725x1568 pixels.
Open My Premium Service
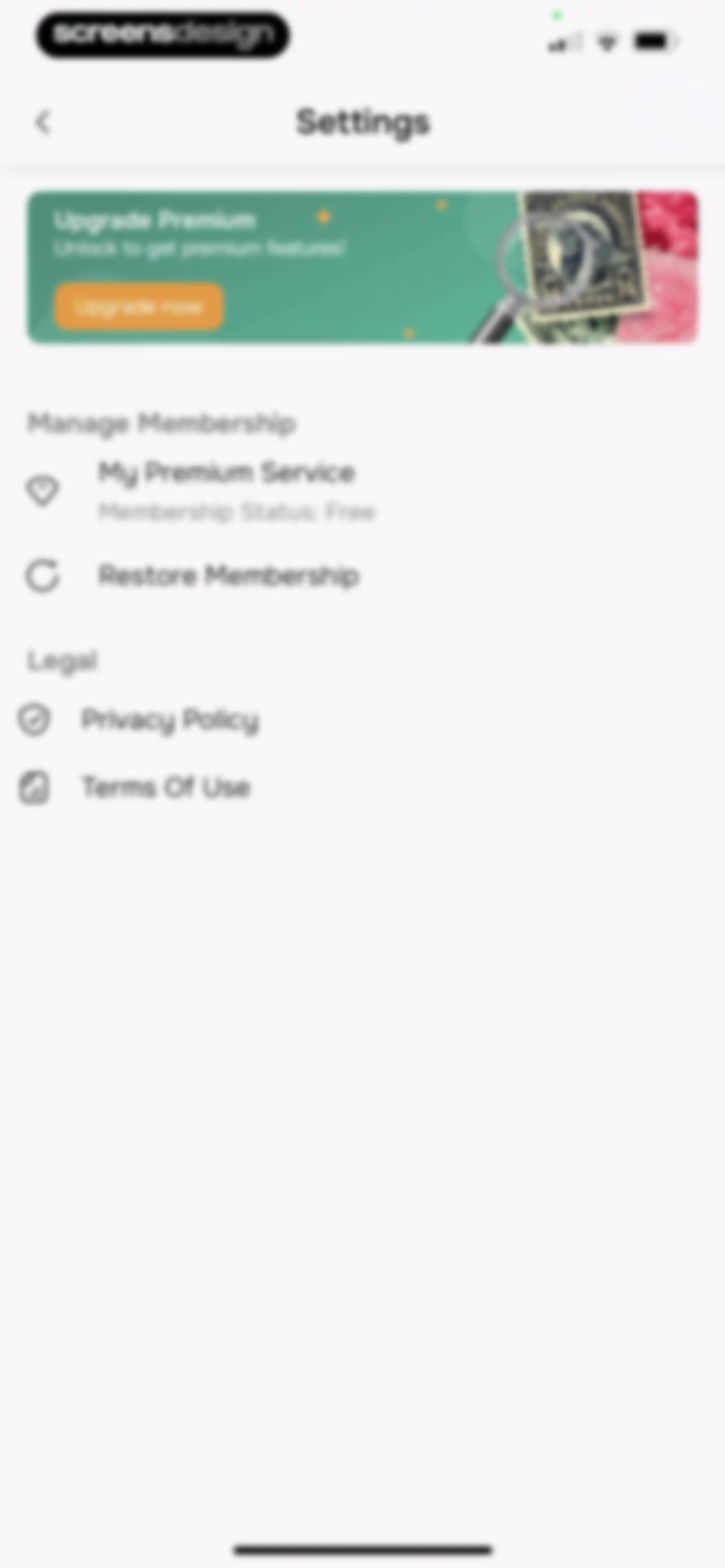point(363,491)
